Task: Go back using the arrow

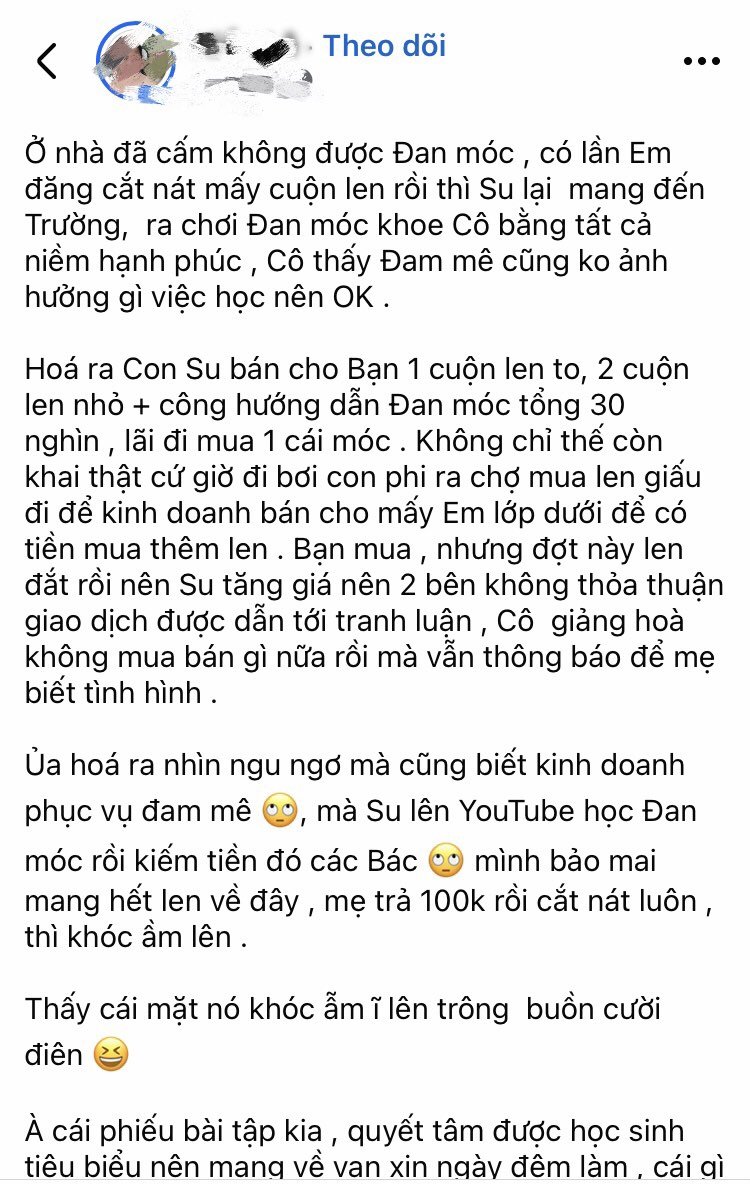Action: pyautogui.click(x=47, y=61)
